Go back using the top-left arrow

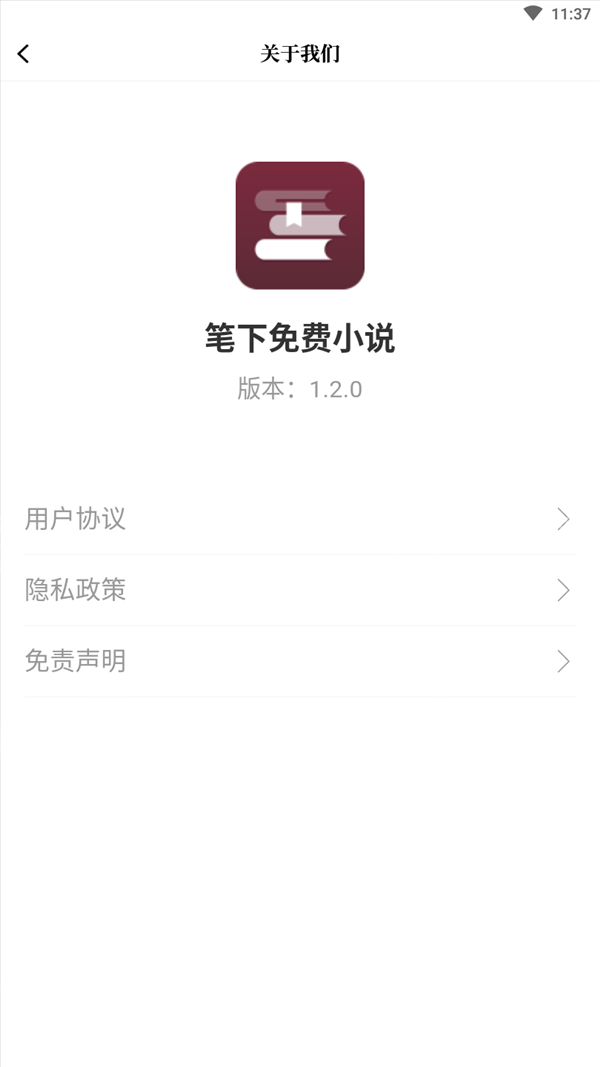tap(24, 54)
